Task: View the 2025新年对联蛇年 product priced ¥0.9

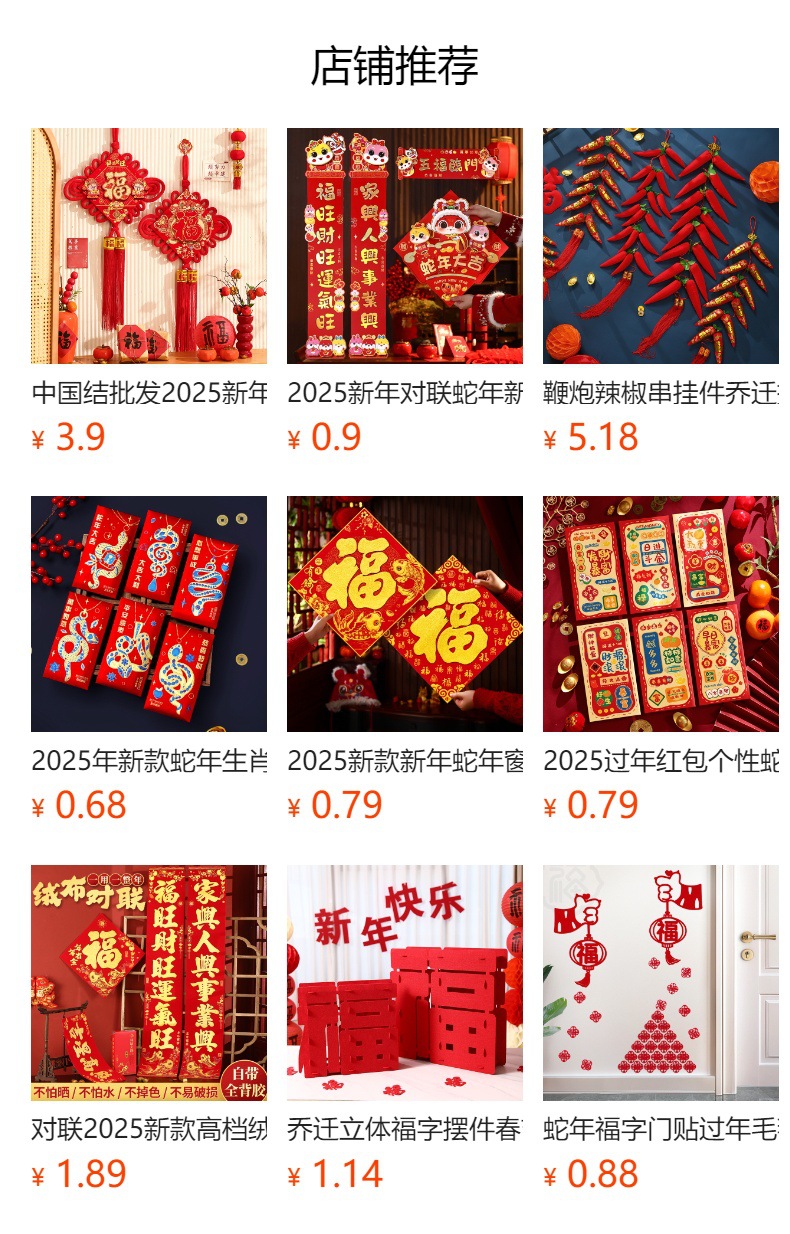Action: [404, 246]
